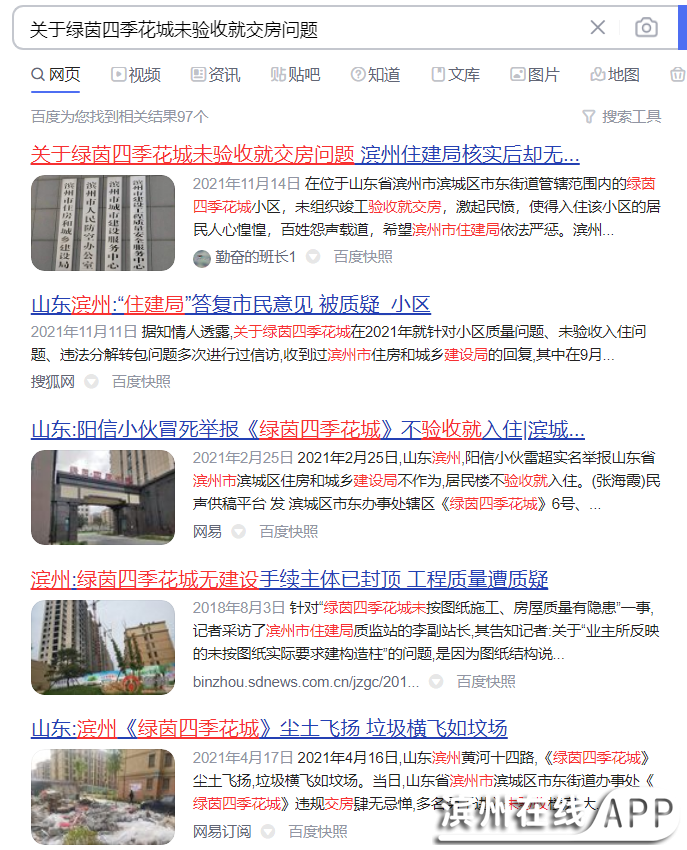Open result 山东滨州:"住建局"答复市民意见 被质疑
The height and width of the screenshot is (850, 687).
pyautogui.click(x=230, y=305)
